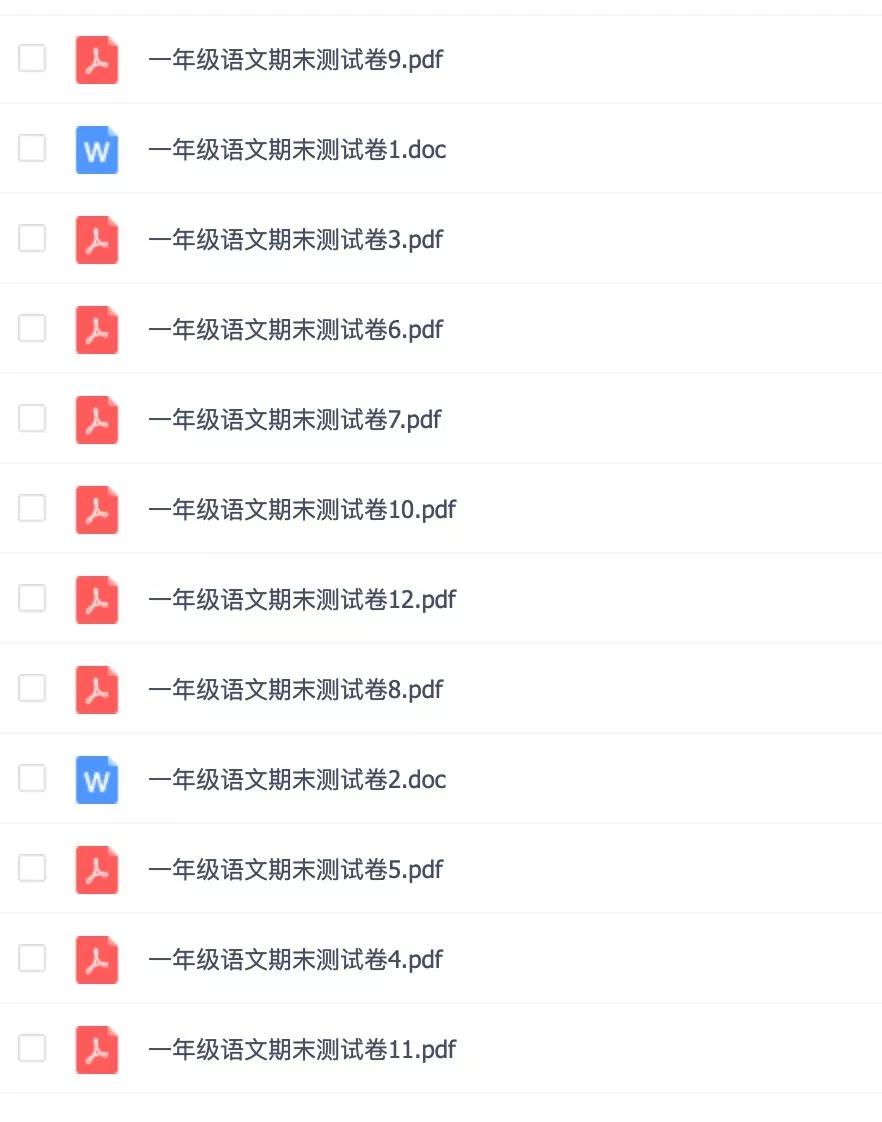Click the Word icon for 一年级语文期末测试卷1.doc

[96, 150]
